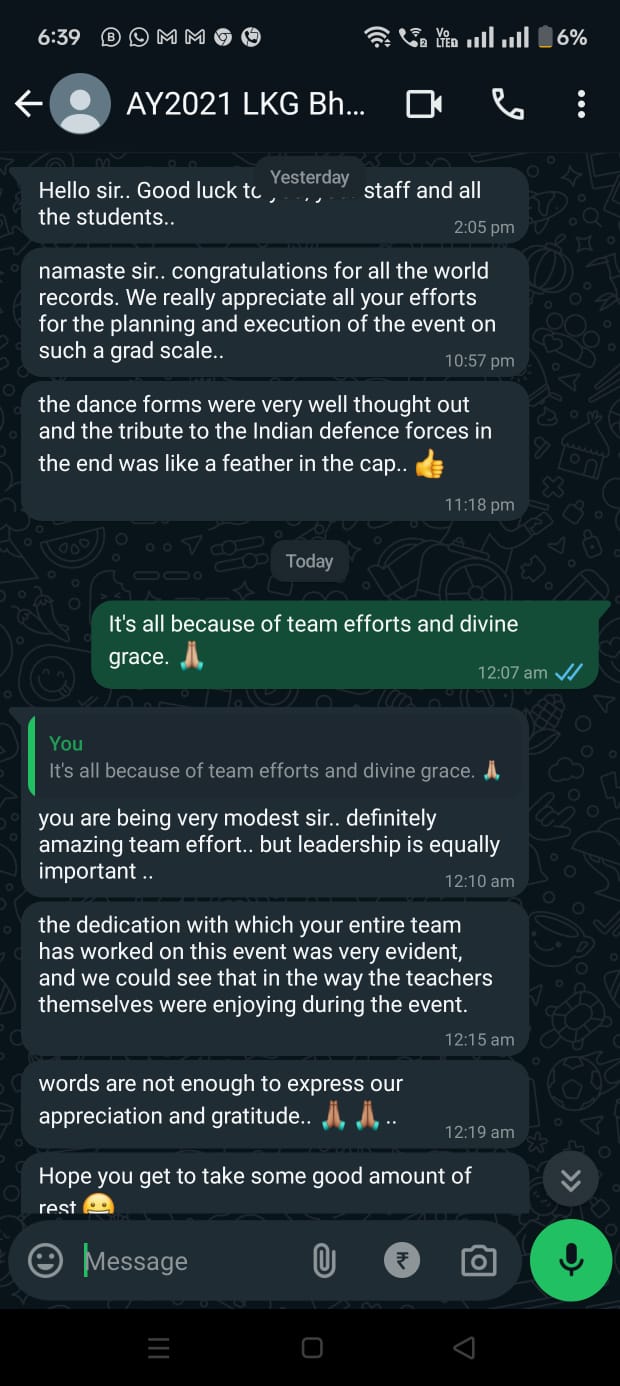620x1386 pixels.
Task: Tap the voice message microphone button
Action: click(x=571, y=1260)
